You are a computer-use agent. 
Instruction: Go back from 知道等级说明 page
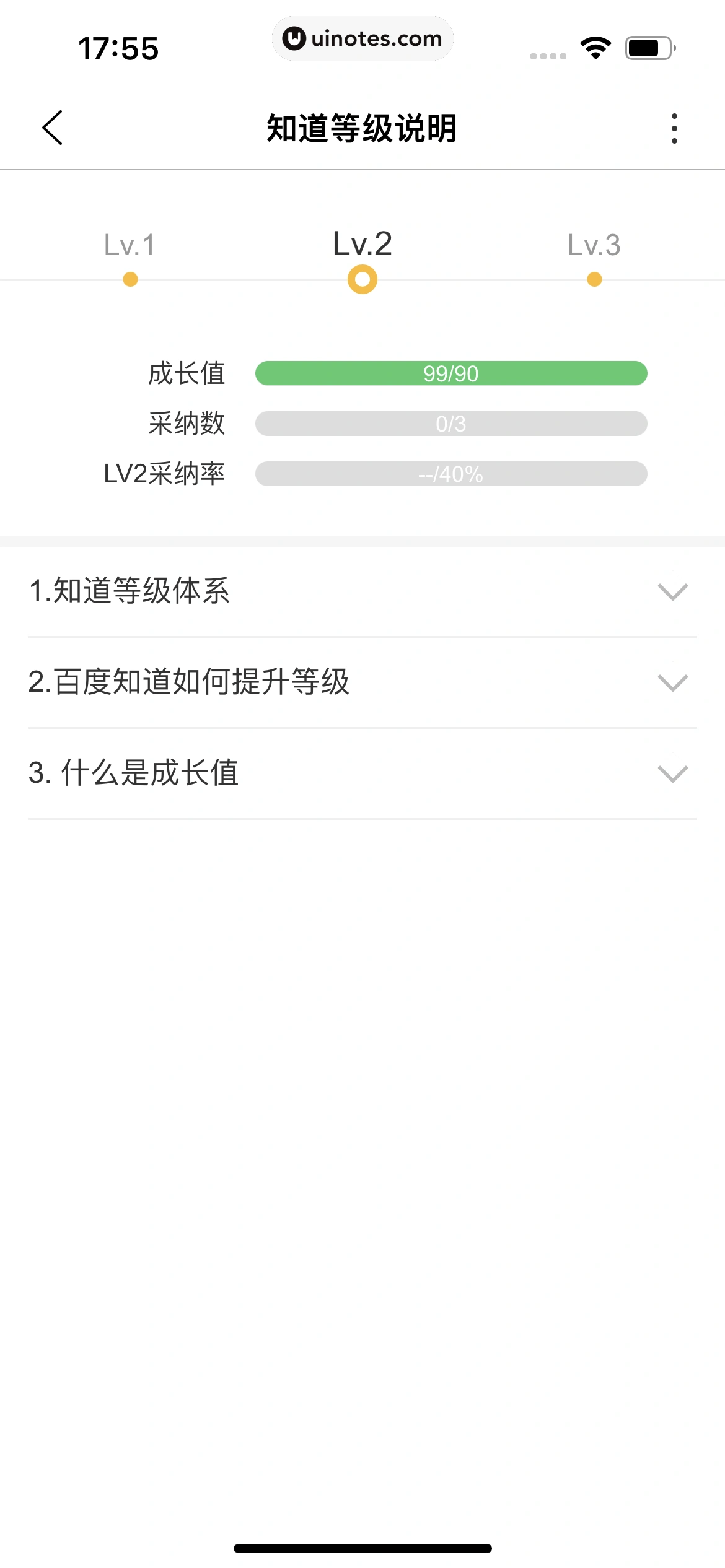(53, 128)
